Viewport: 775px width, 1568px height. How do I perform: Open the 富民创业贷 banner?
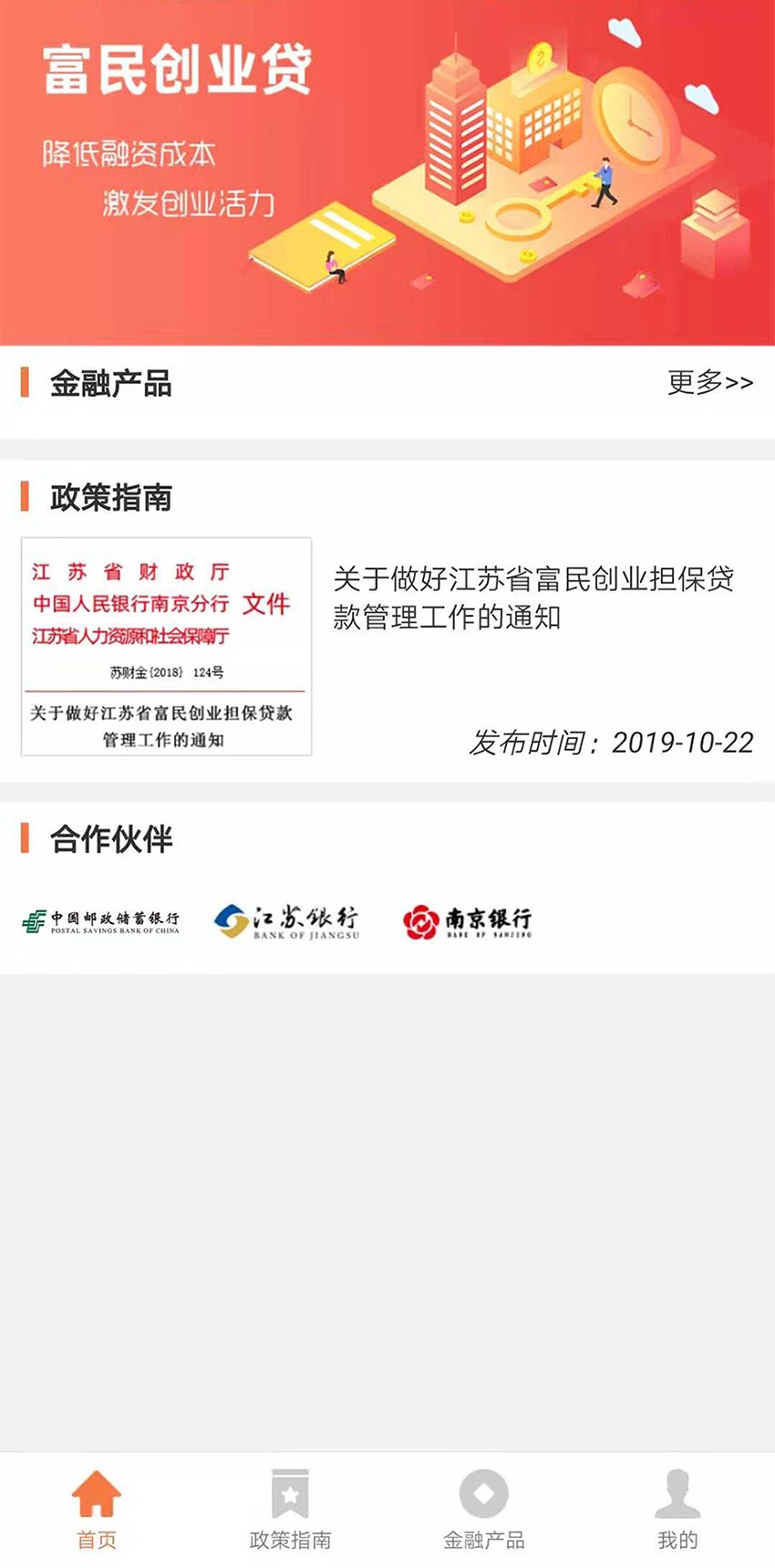(387, 173)
